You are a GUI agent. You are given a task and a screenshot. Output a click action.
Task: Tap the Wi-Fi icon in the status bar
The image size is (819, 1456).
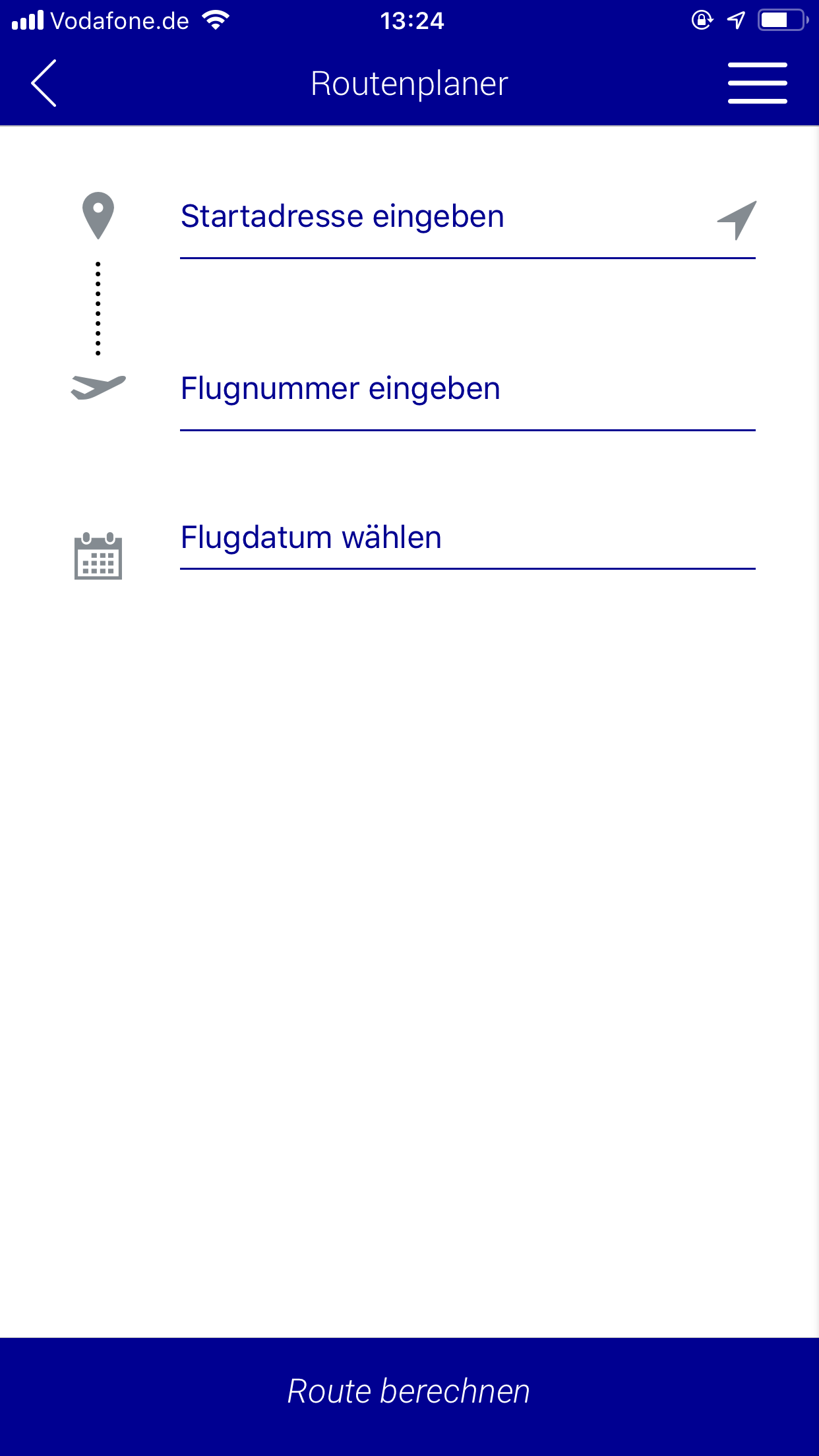[216, 20]
